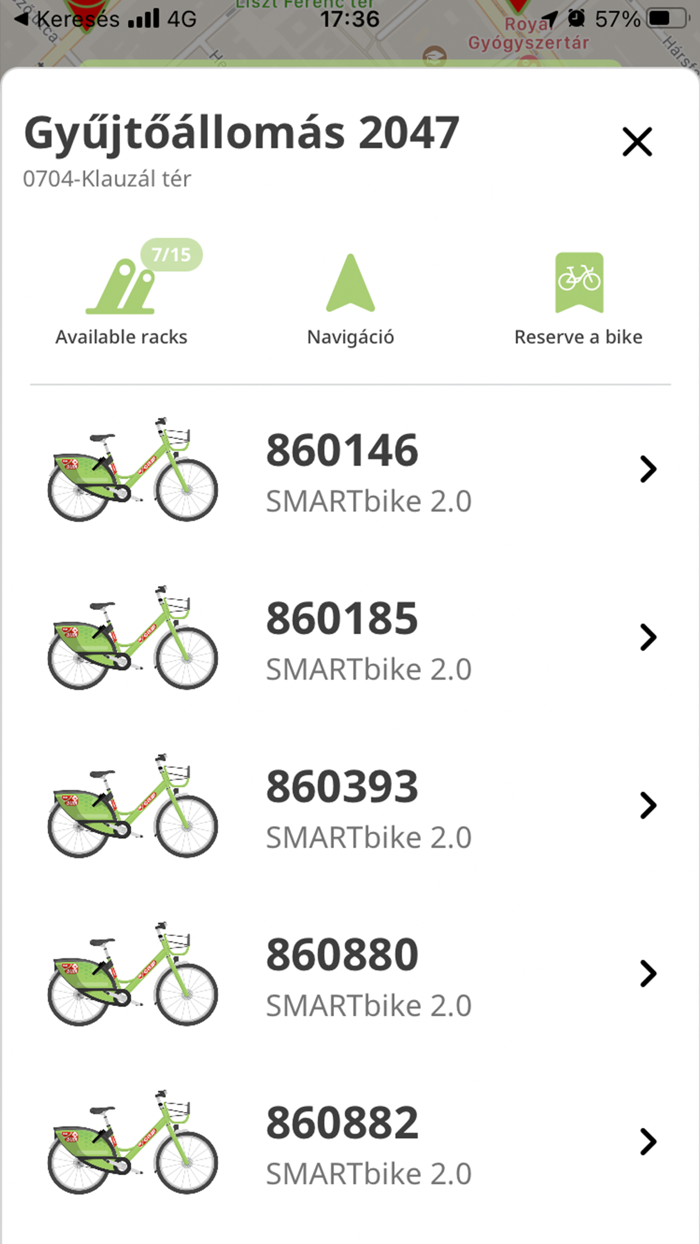Start Navigáció to Klauzál tér station
700x1244 pixels.
tap(350, 297)
